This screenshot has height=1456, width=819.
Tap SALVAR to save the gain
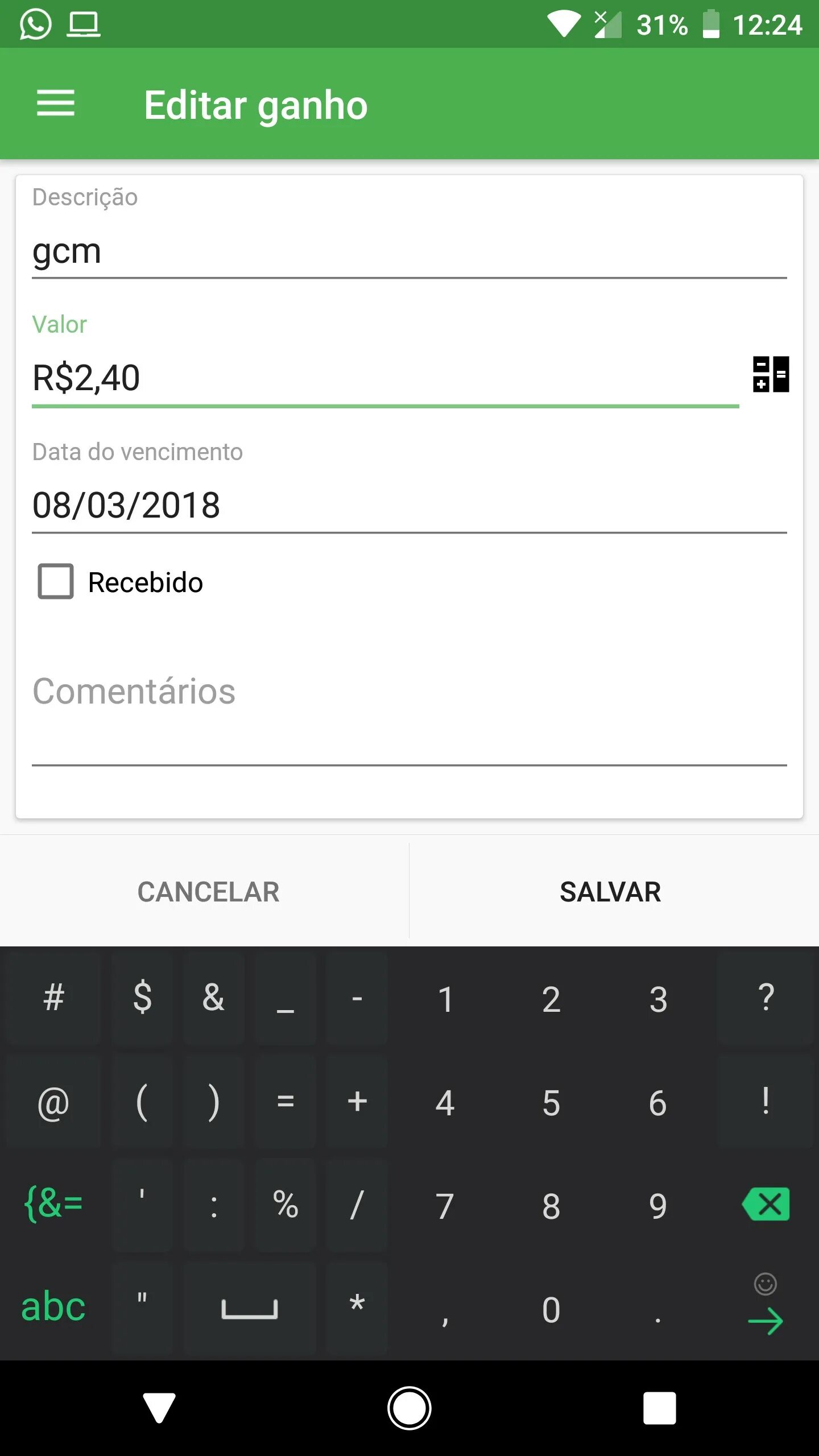pos(610,892)
